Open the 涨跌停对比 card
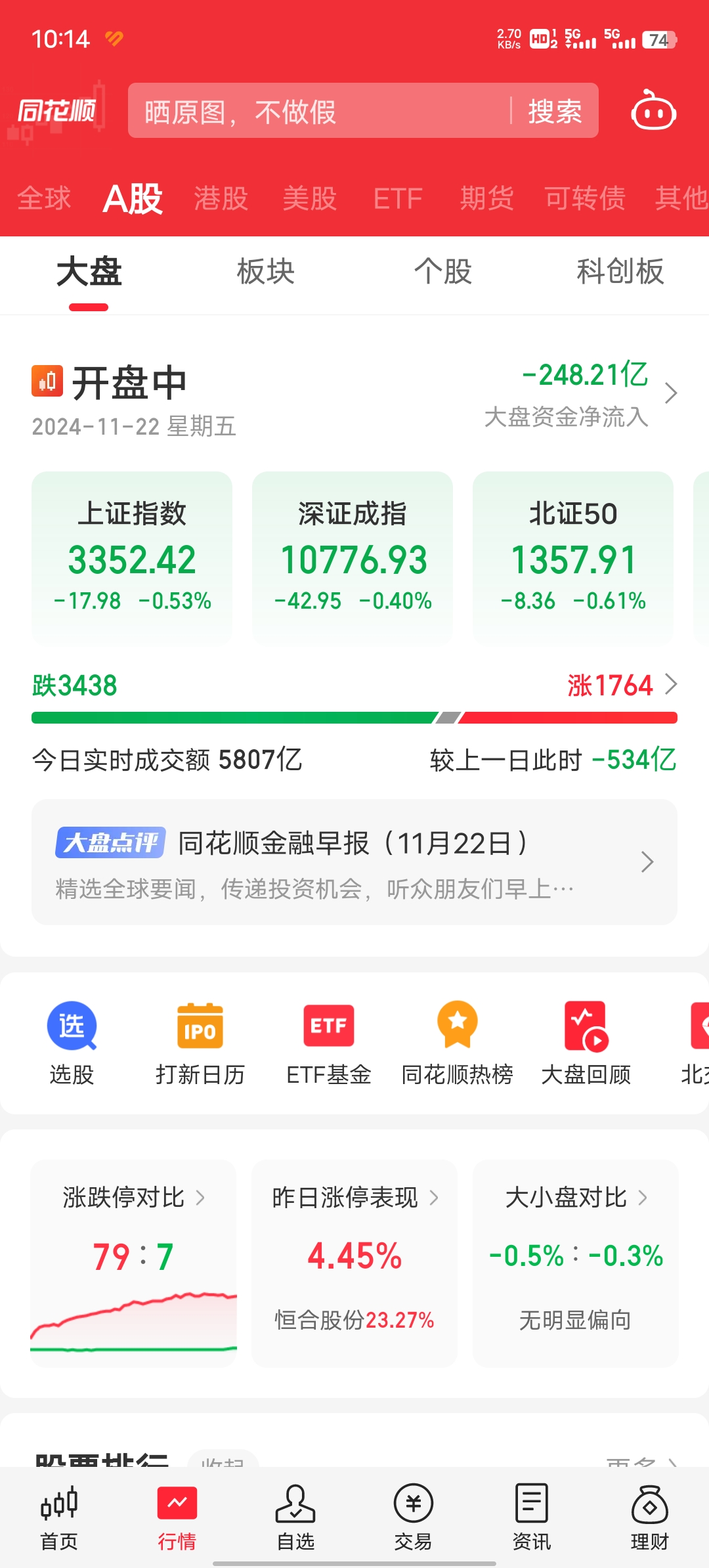Image resolution: width=709 pixels, height=1568 pixels. coord(133,1262)
